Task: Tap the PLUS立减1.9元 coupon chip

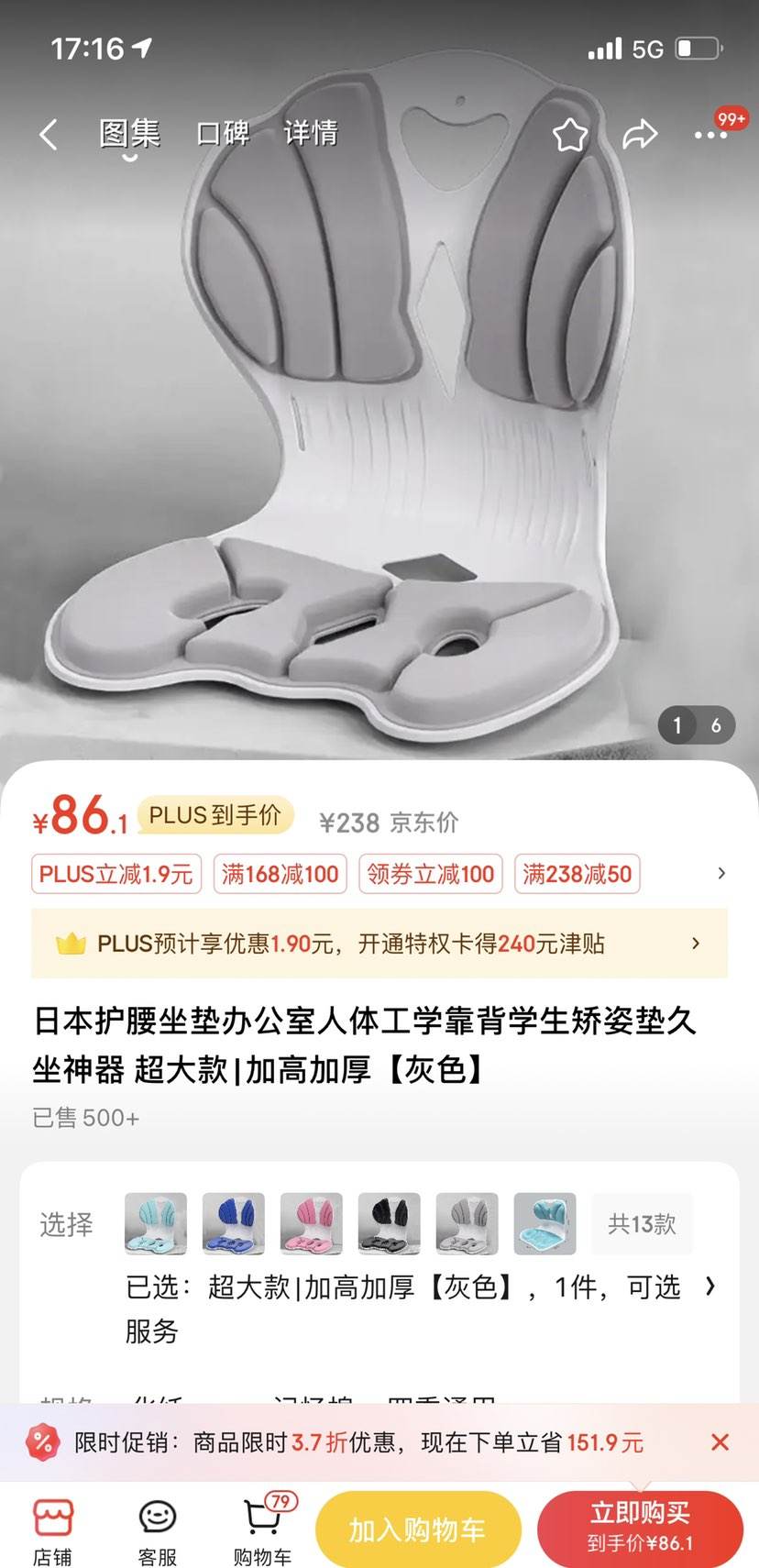Action: point(115,874)
